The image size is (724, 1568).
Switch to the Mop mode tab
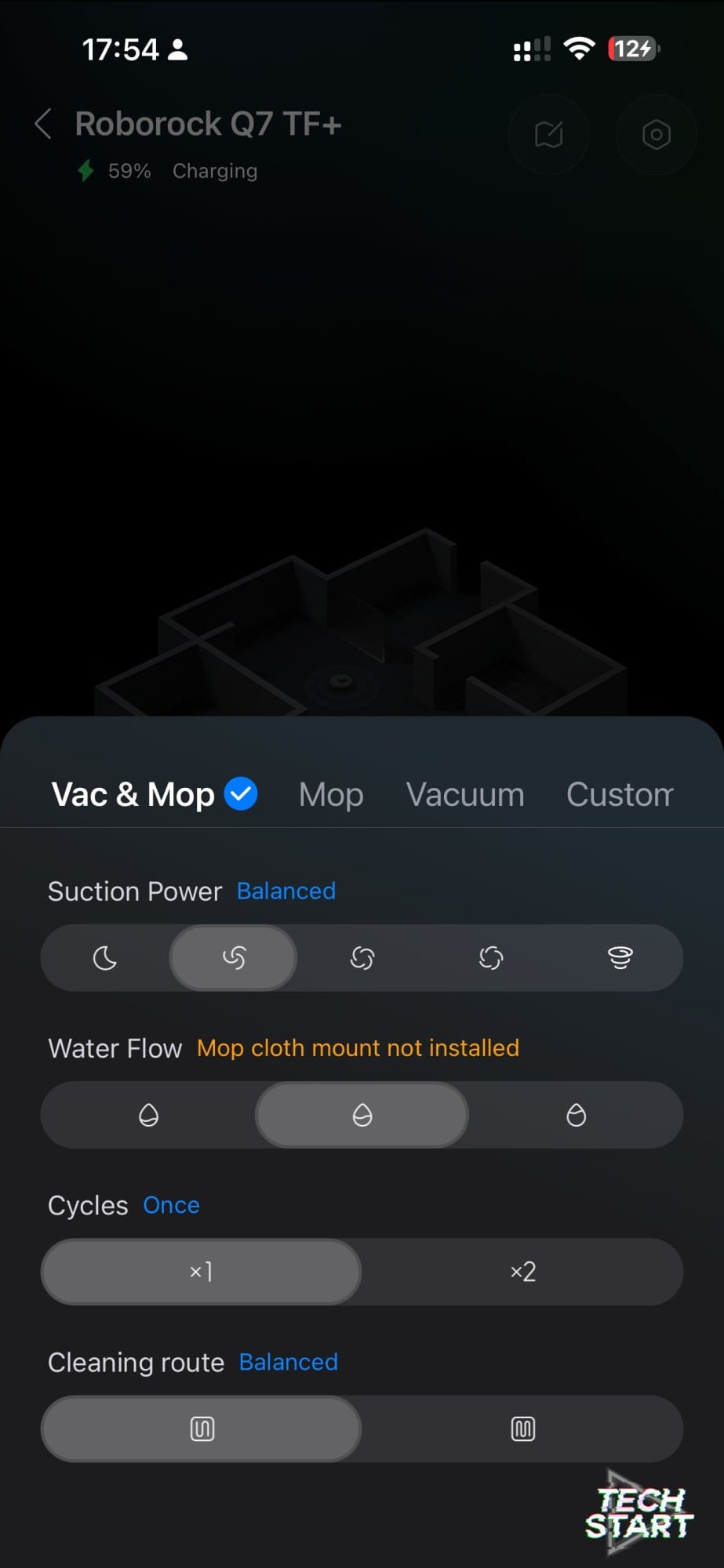coord(331,795)
